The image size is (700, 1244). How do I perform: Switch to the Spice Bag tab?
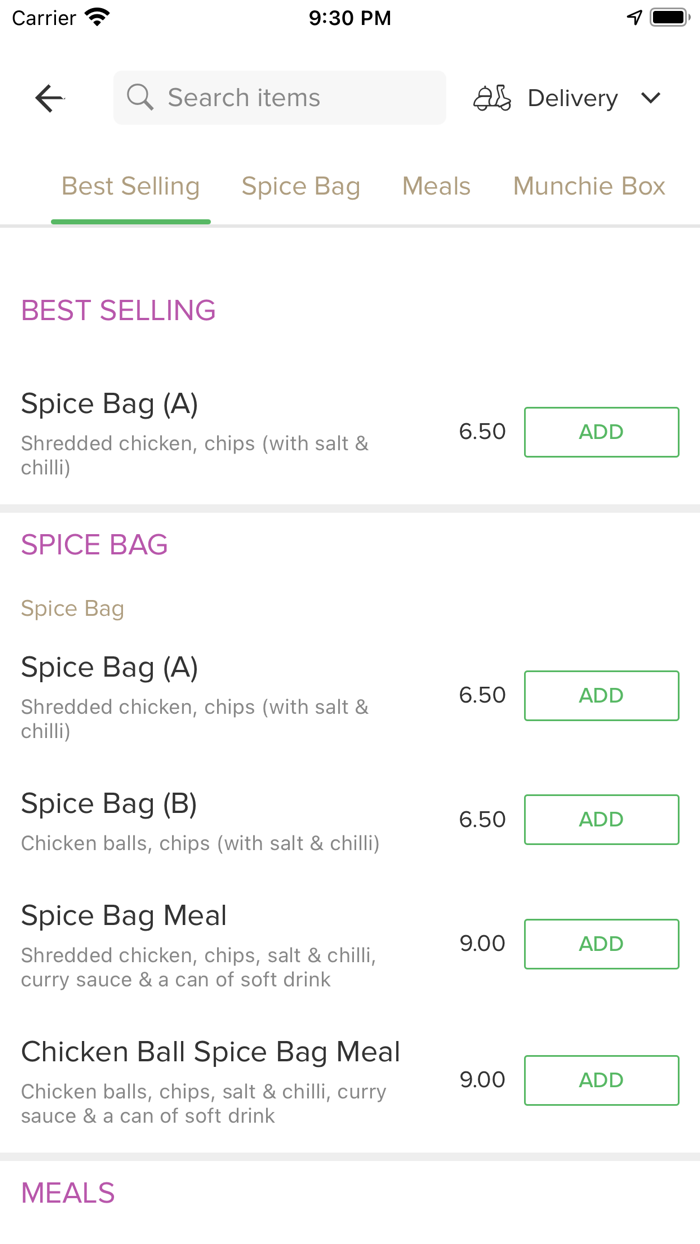[301, 186]
